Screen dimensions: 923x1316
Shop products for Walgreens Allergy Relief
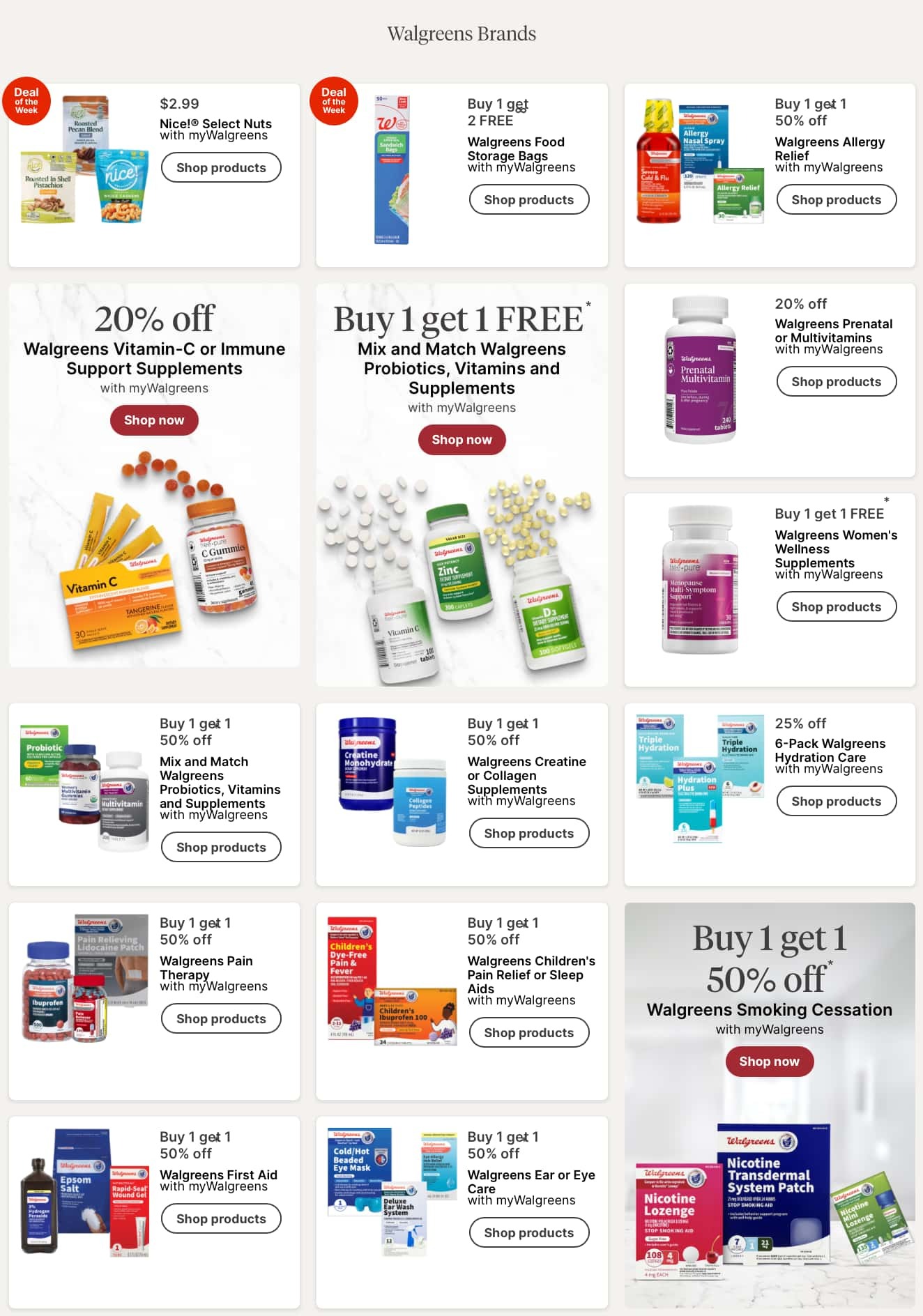click(x=837, y=199)
